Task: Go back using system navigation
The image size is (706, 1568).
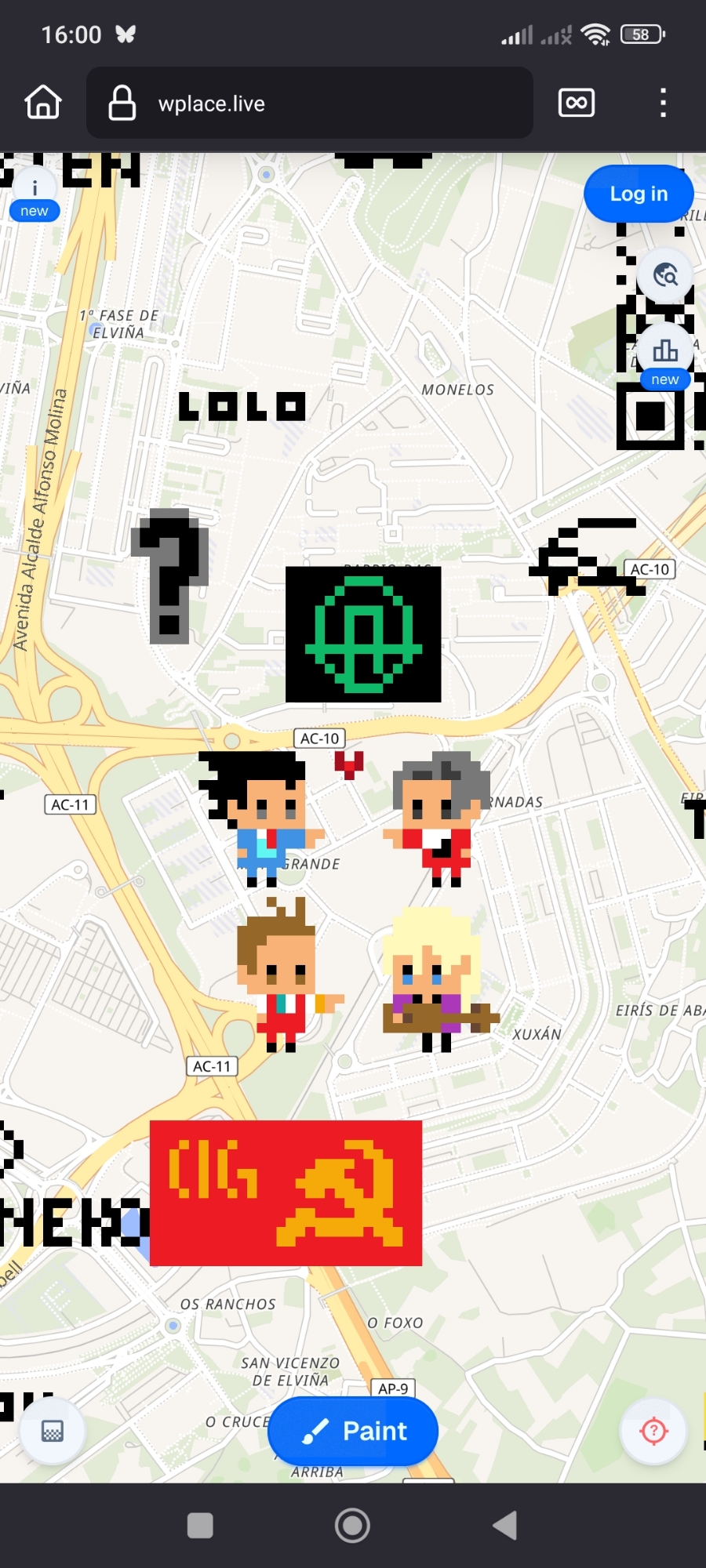Action: (504, 1525)
